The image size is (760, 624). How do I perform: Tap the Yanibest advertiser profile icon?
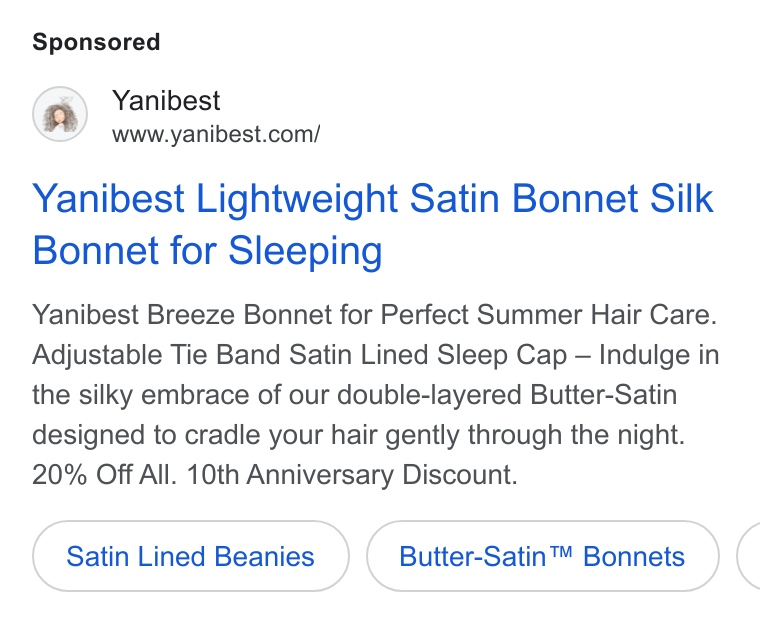click(60, 114)
